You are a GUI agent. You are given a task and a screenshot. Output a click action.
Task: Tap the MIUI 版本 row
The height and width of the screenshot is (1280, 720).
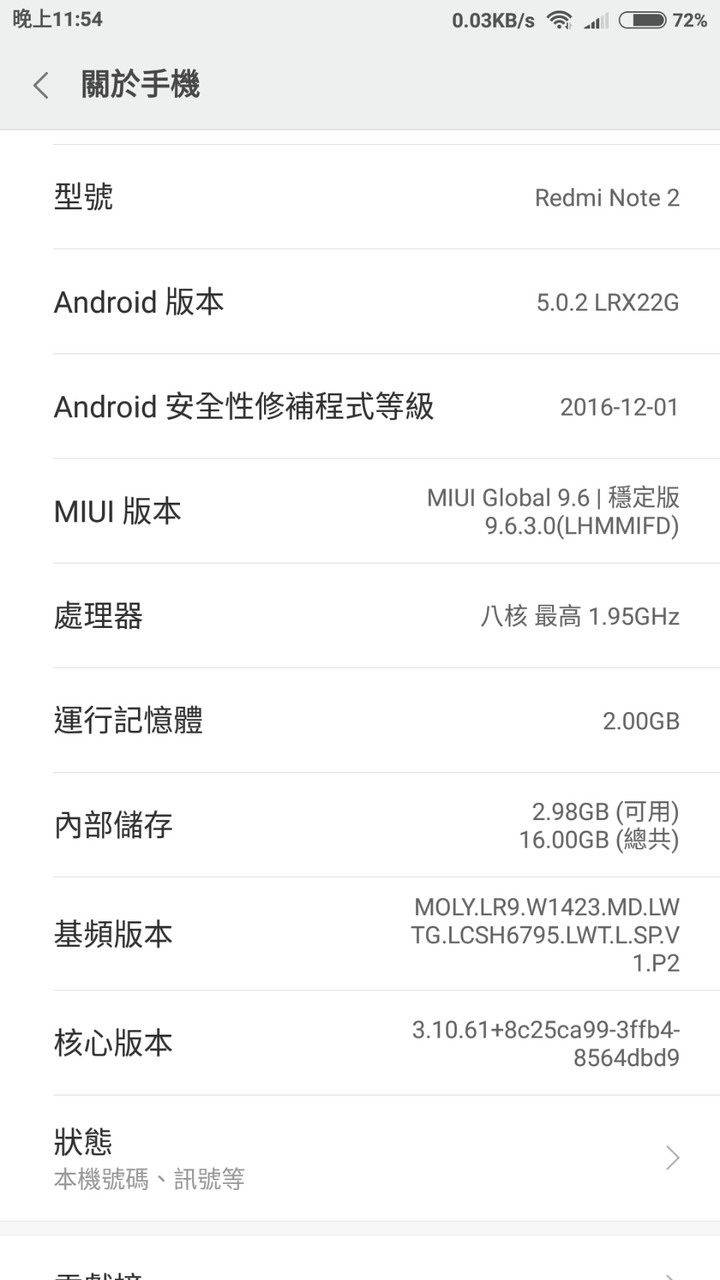click(x=360, y=511)
